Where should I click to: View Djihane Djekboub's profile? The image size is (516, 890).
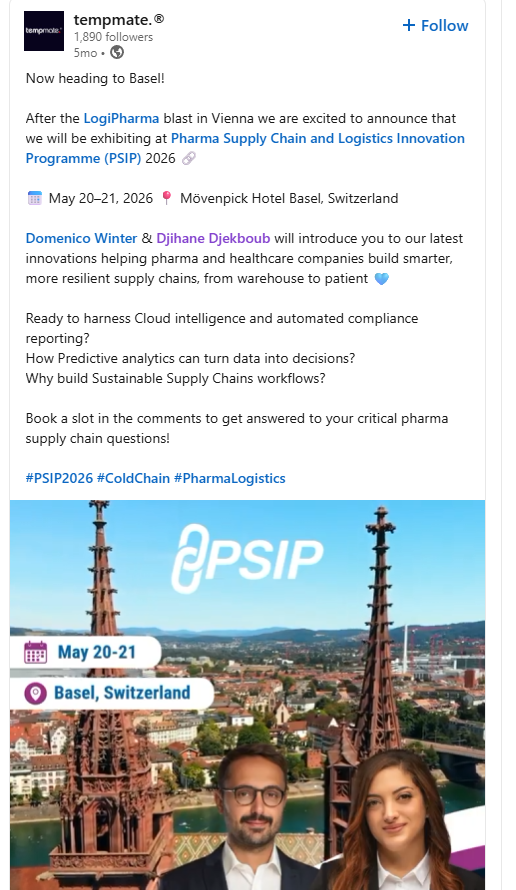[213, 238]
